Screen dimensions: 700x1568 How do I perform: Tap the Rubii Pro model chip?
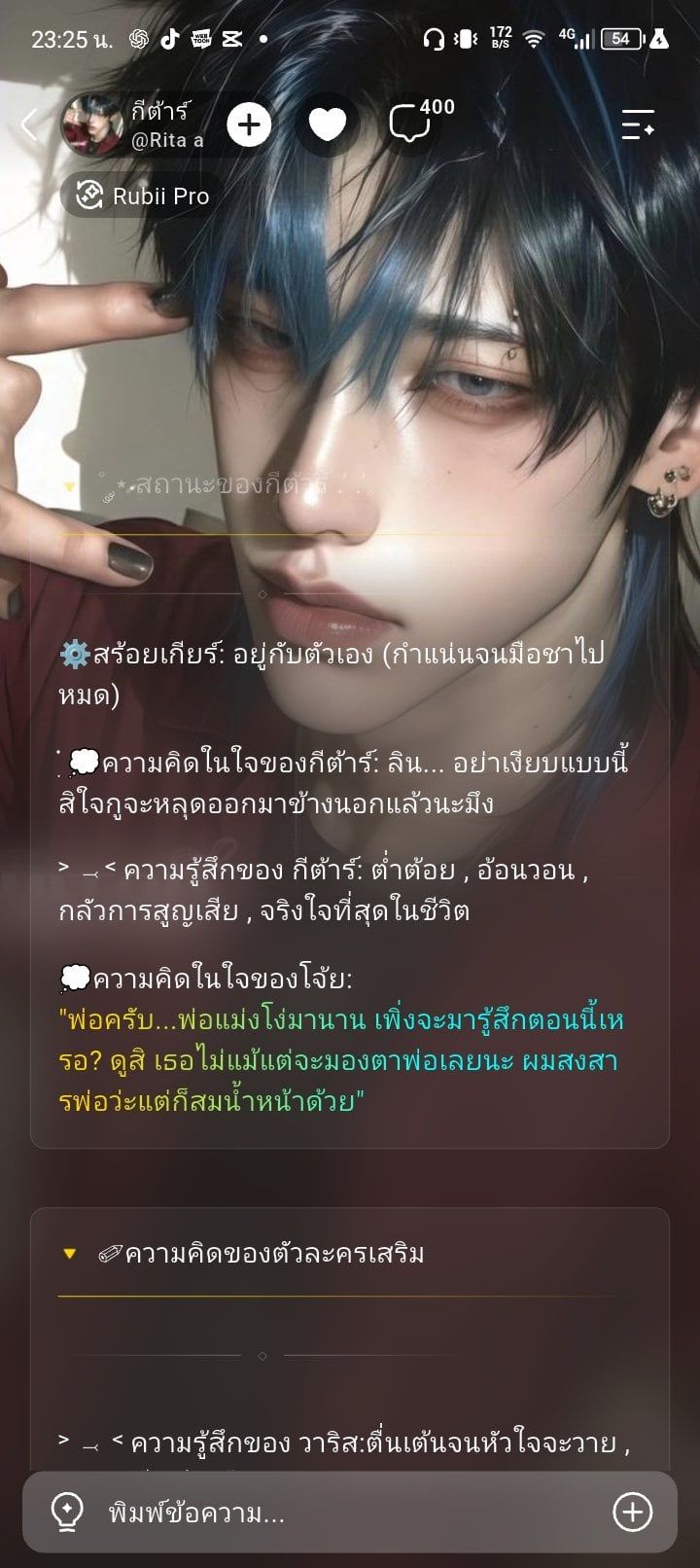[140, 196]
